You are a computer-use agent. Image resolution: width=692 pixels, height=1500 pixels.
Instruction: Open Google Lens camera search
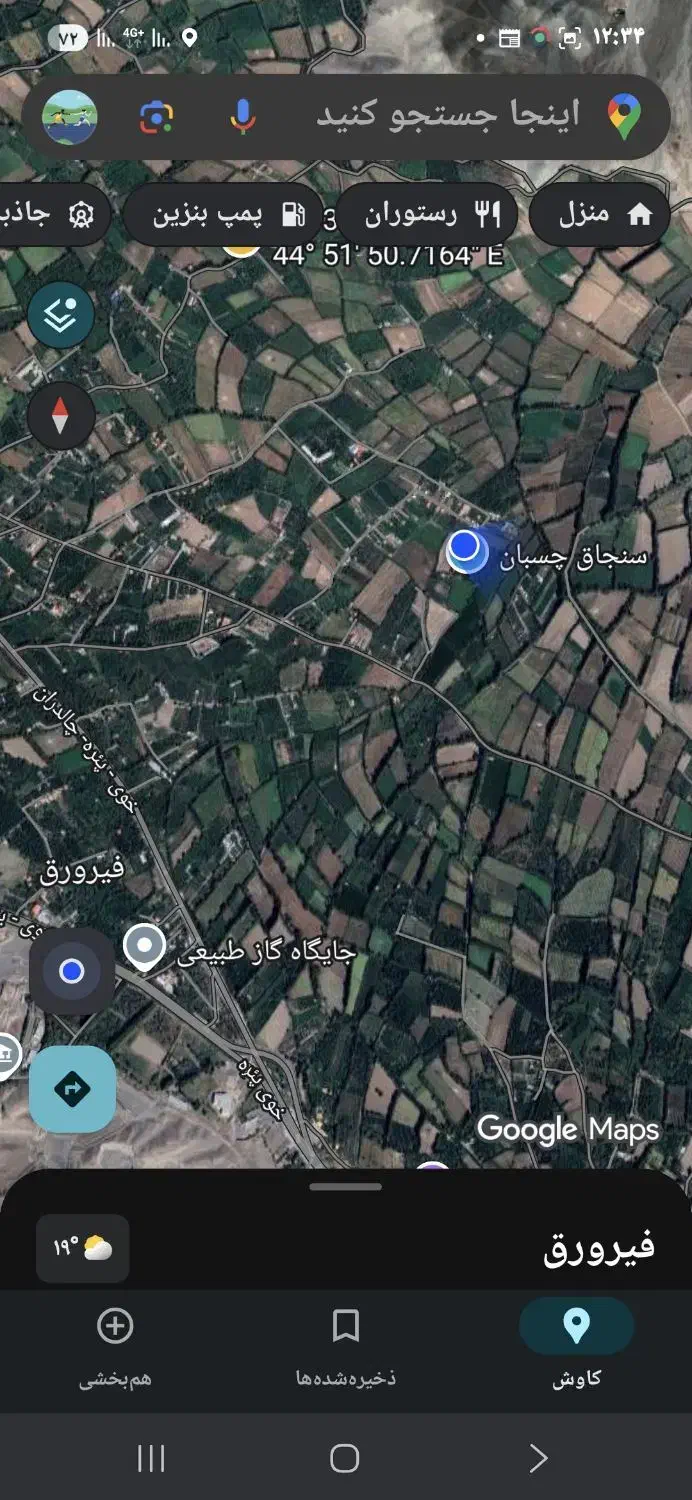(156, 117)
